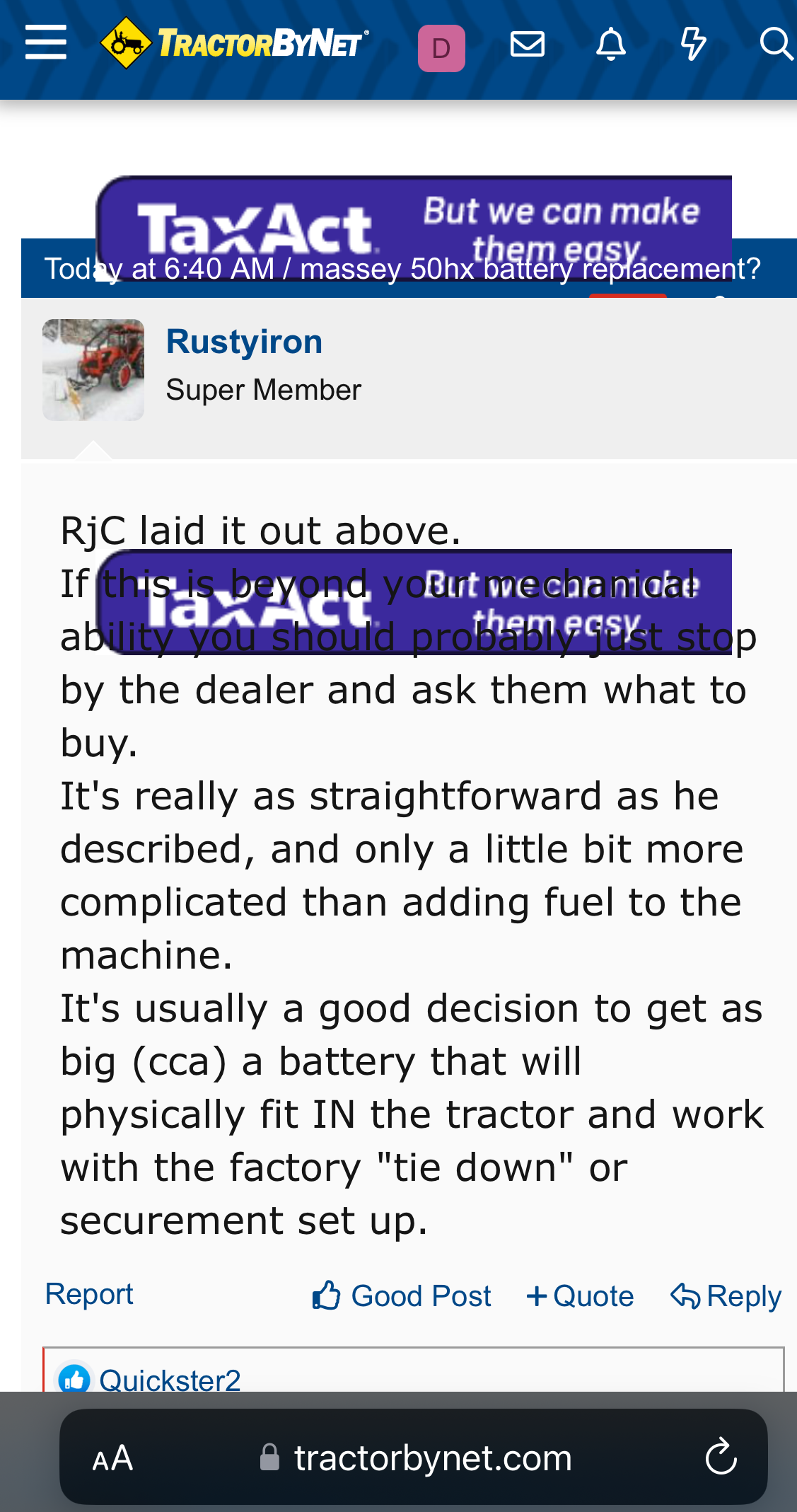797x1512 pixels.
Task: Open the site search
Action: point(776,45)
